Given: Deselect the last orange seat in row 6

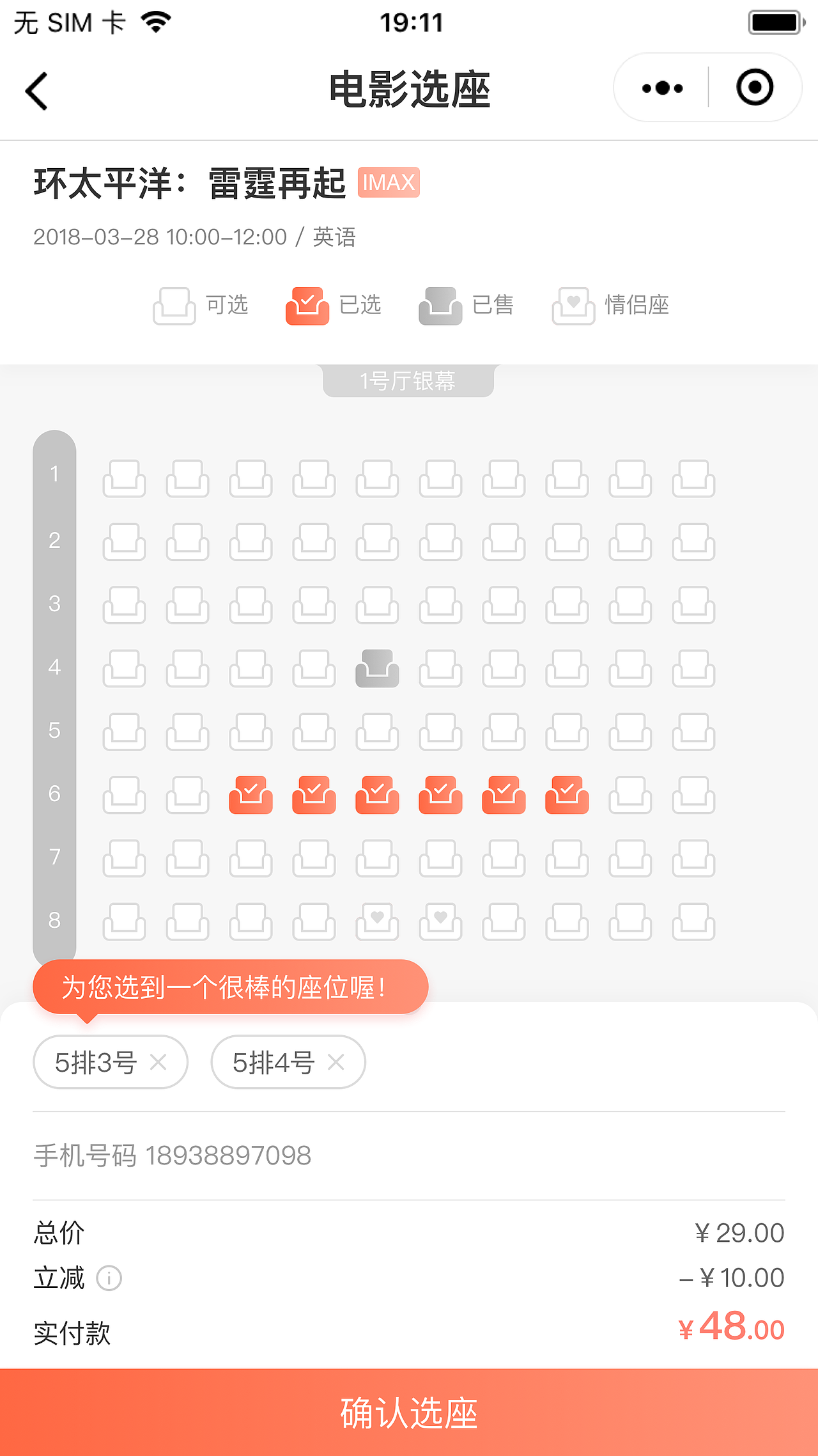Looking at the screenshot, I should click(567, 795).
